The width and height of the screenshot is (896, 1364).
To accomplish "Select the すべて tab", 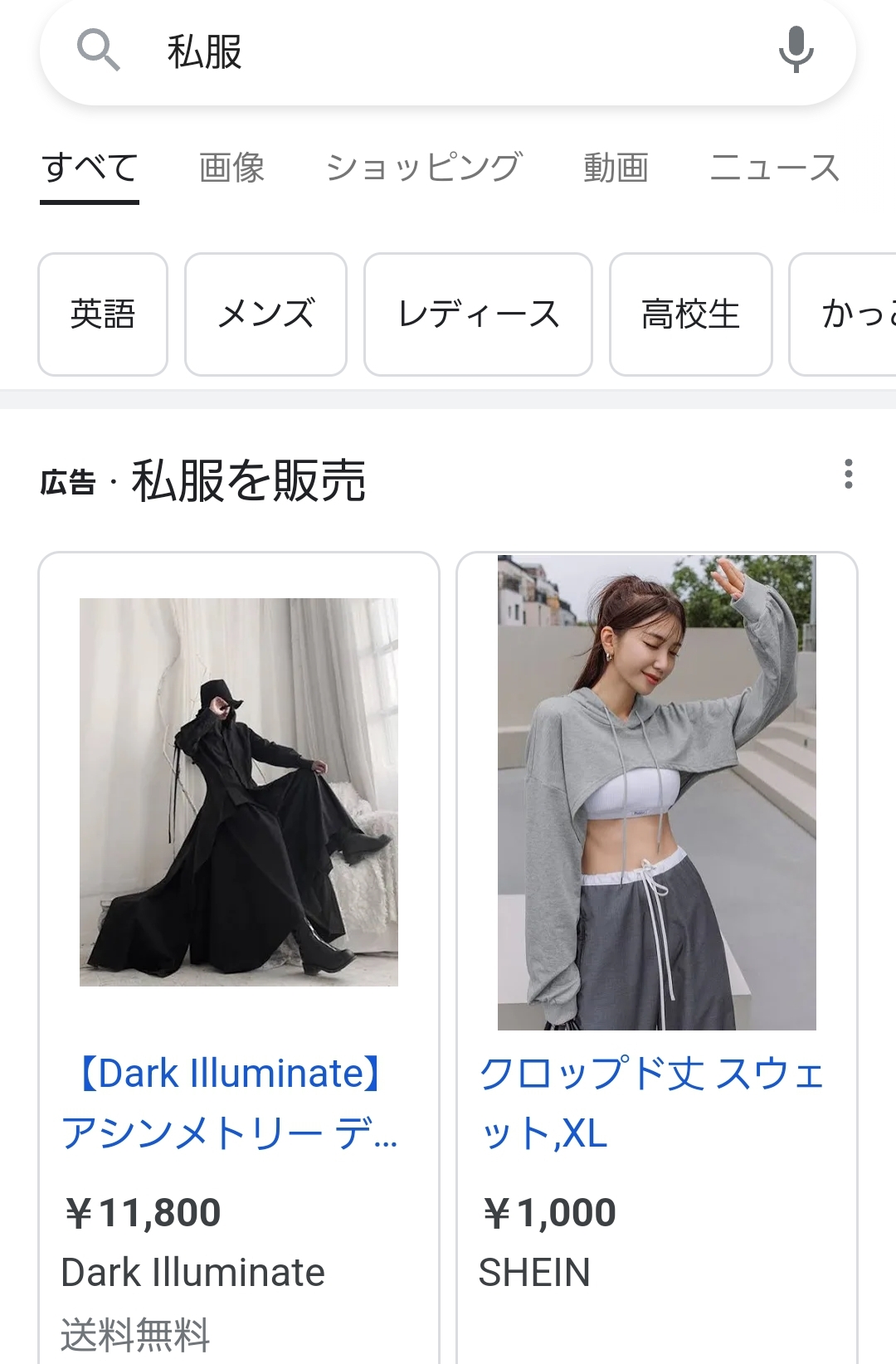I will 90,168.
